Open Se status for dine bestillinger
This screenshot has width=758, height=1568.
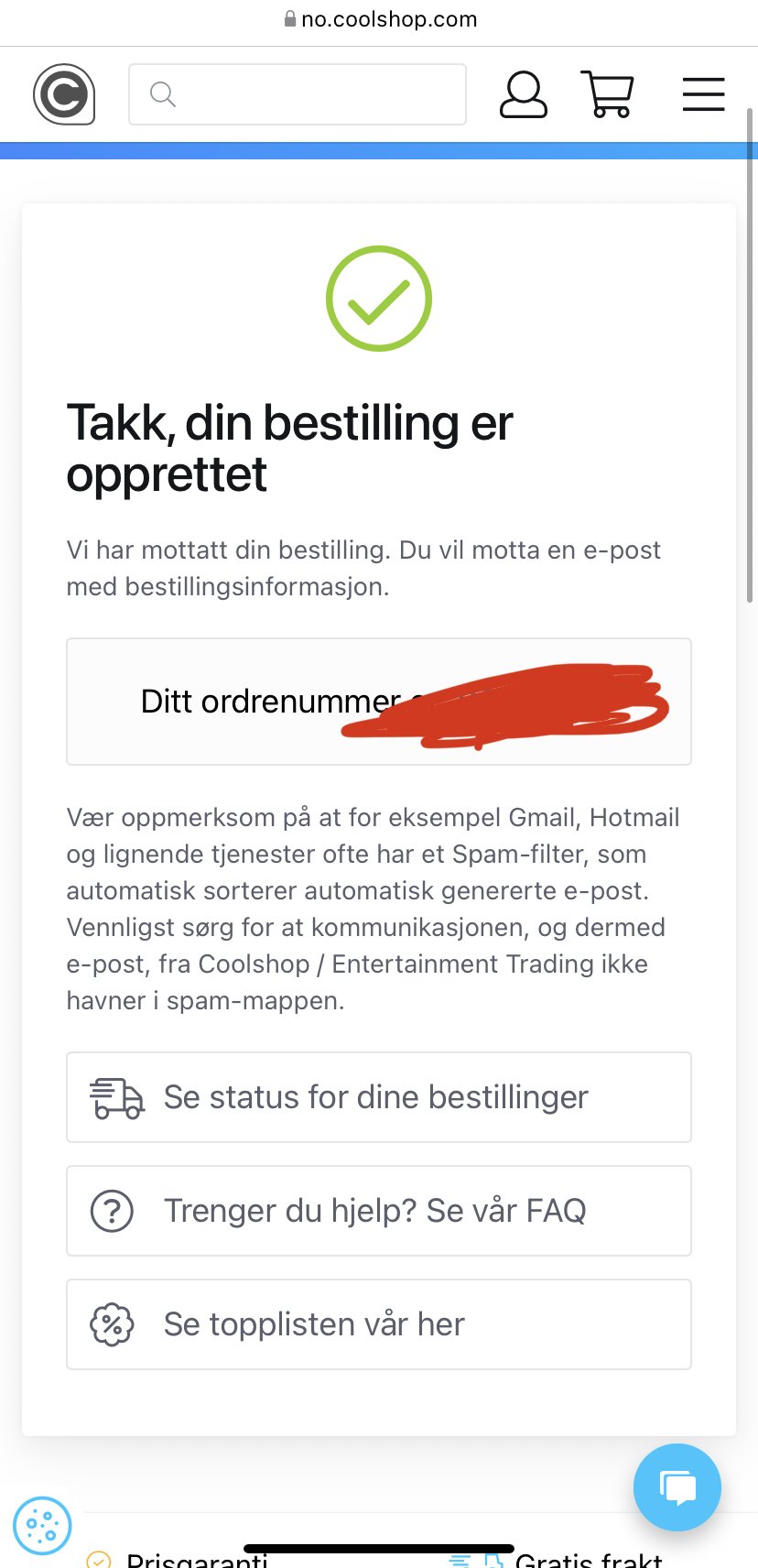coord(379,1097)
